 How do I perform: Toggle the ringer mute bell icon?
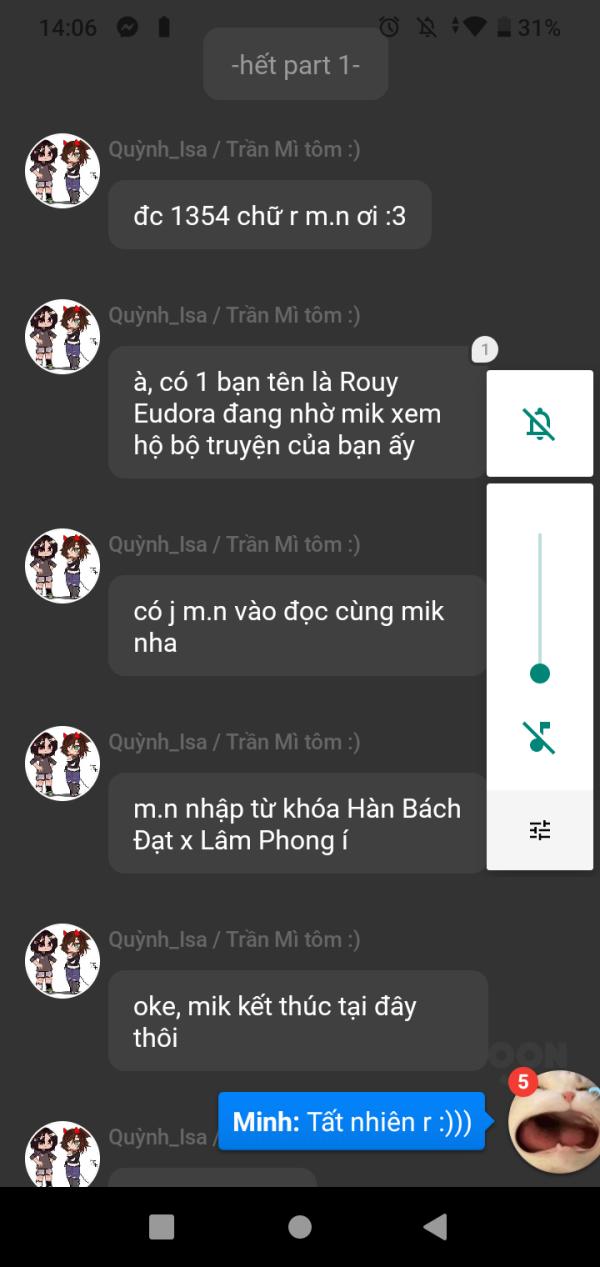tap(540, 424)
